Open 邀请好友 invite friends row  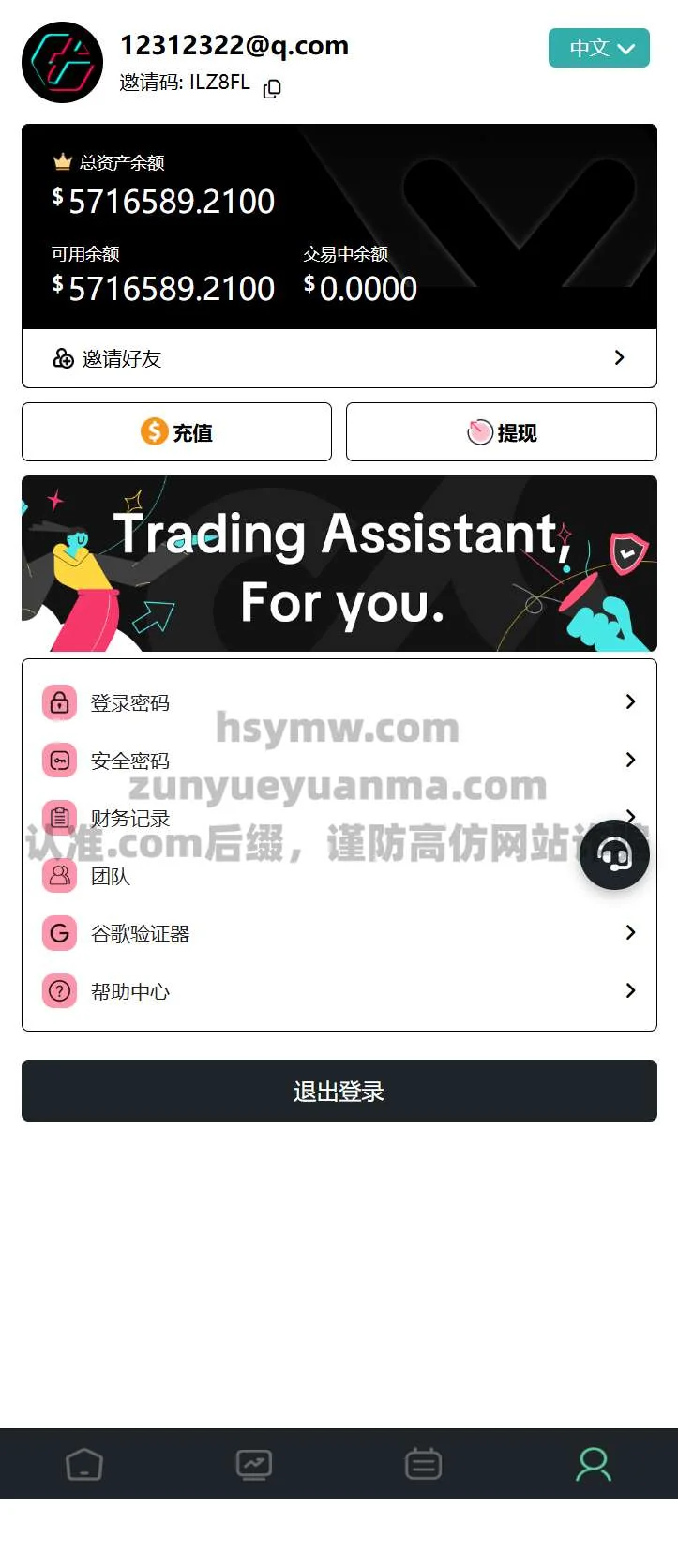click(339, 358)
